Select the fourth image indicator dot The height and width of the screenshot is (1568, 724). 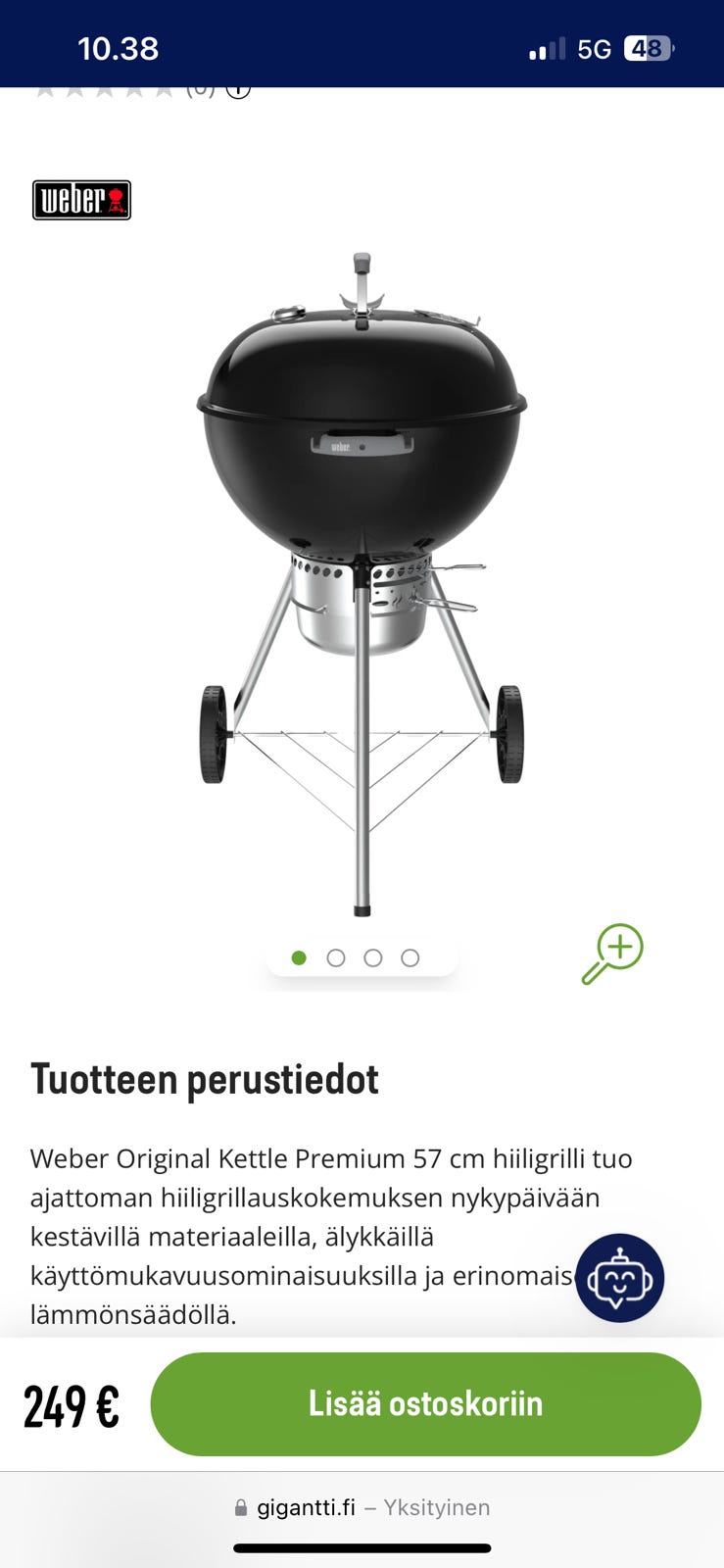(410, 958)
